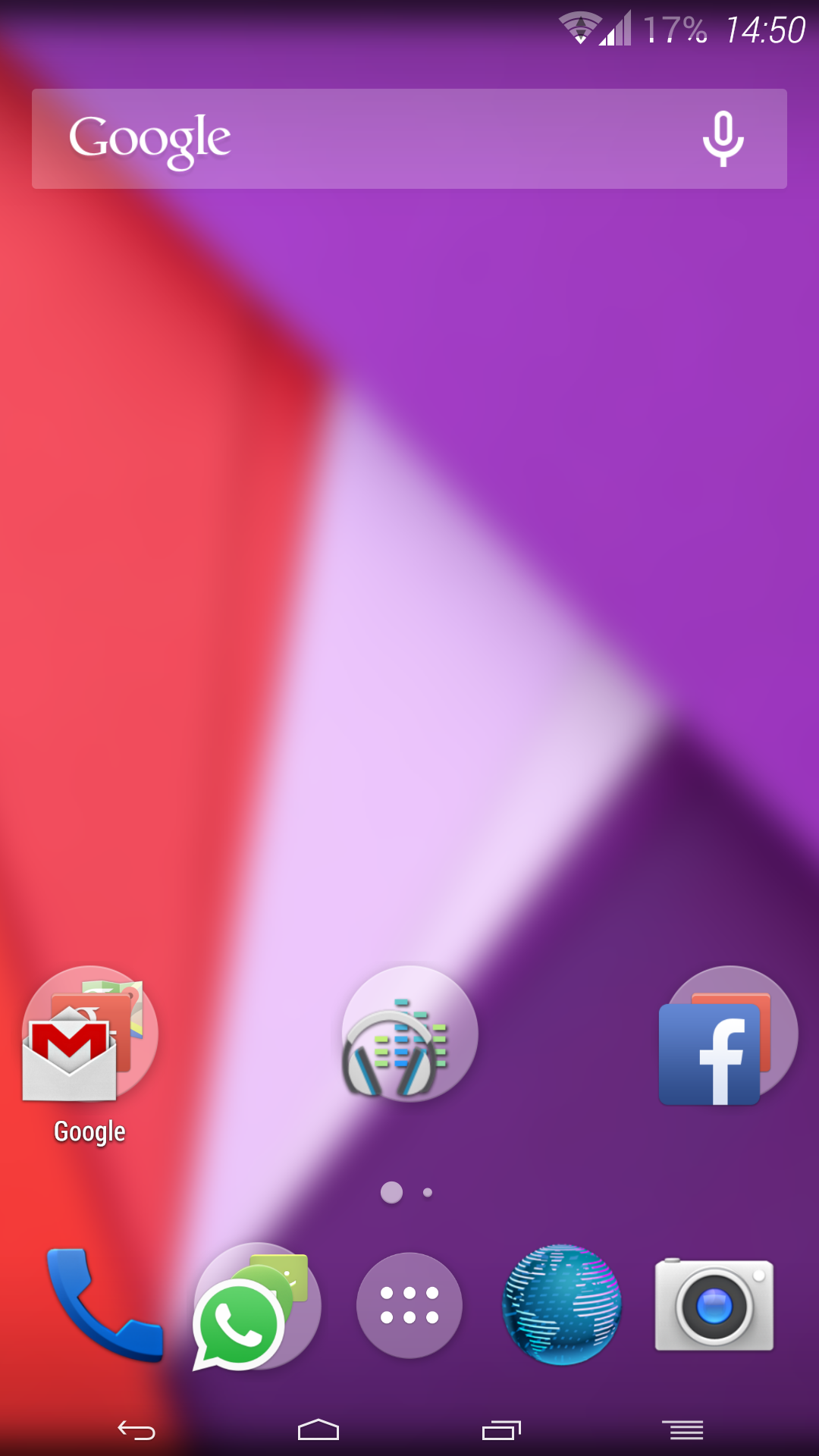Launch the Phone dialer
The image size is (819, 1456).
(x=104, y=1304)
